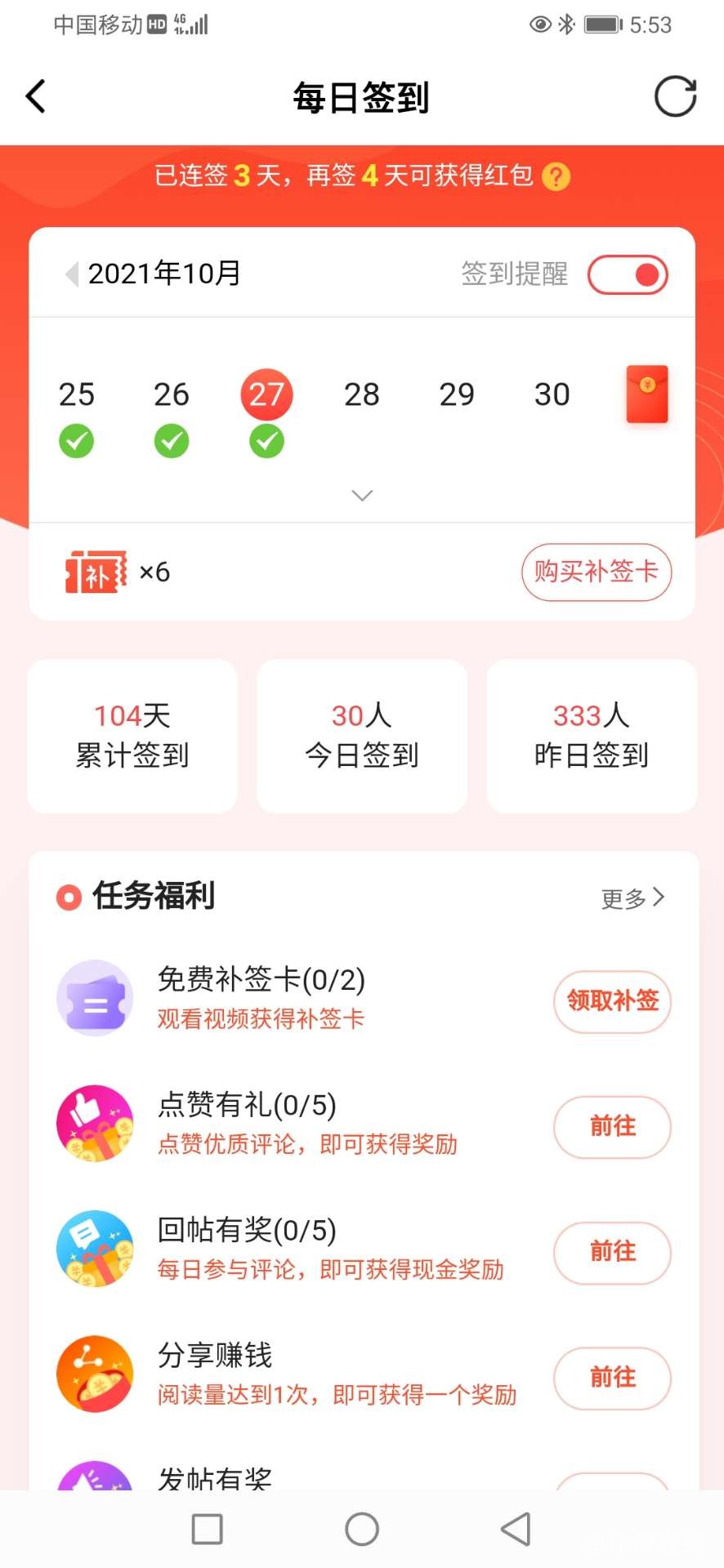Refresh the daily sign-in page
Image resolution: width=724 pixels, height=1568 pixels.
(675, 97)
